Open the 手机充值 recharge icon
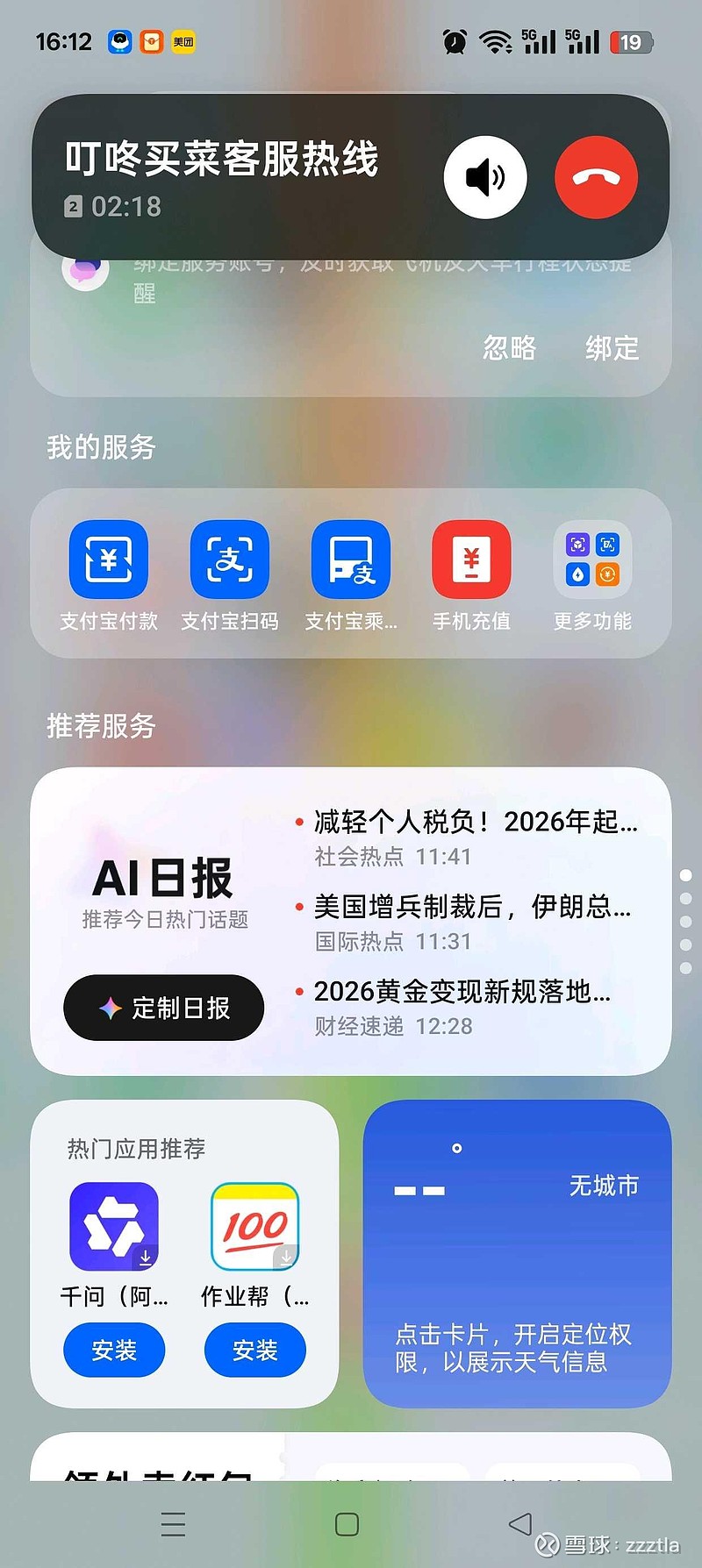The image size is (702, 1568). tap(470, 559)
